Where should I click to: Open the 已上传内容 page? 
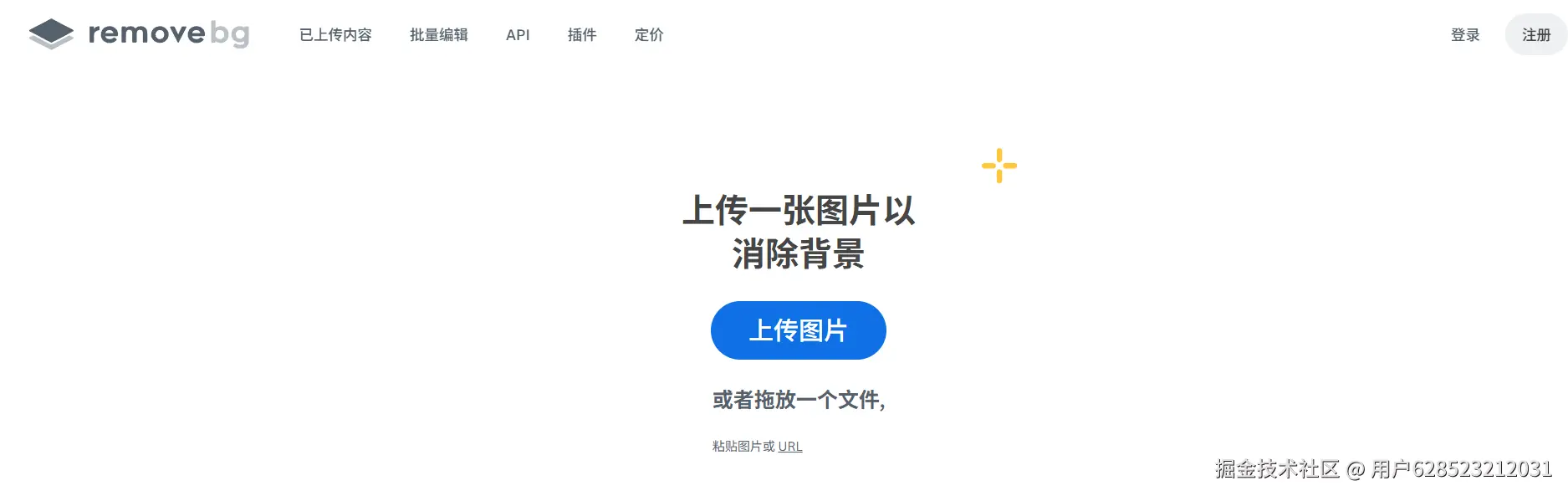coord(335,35)
